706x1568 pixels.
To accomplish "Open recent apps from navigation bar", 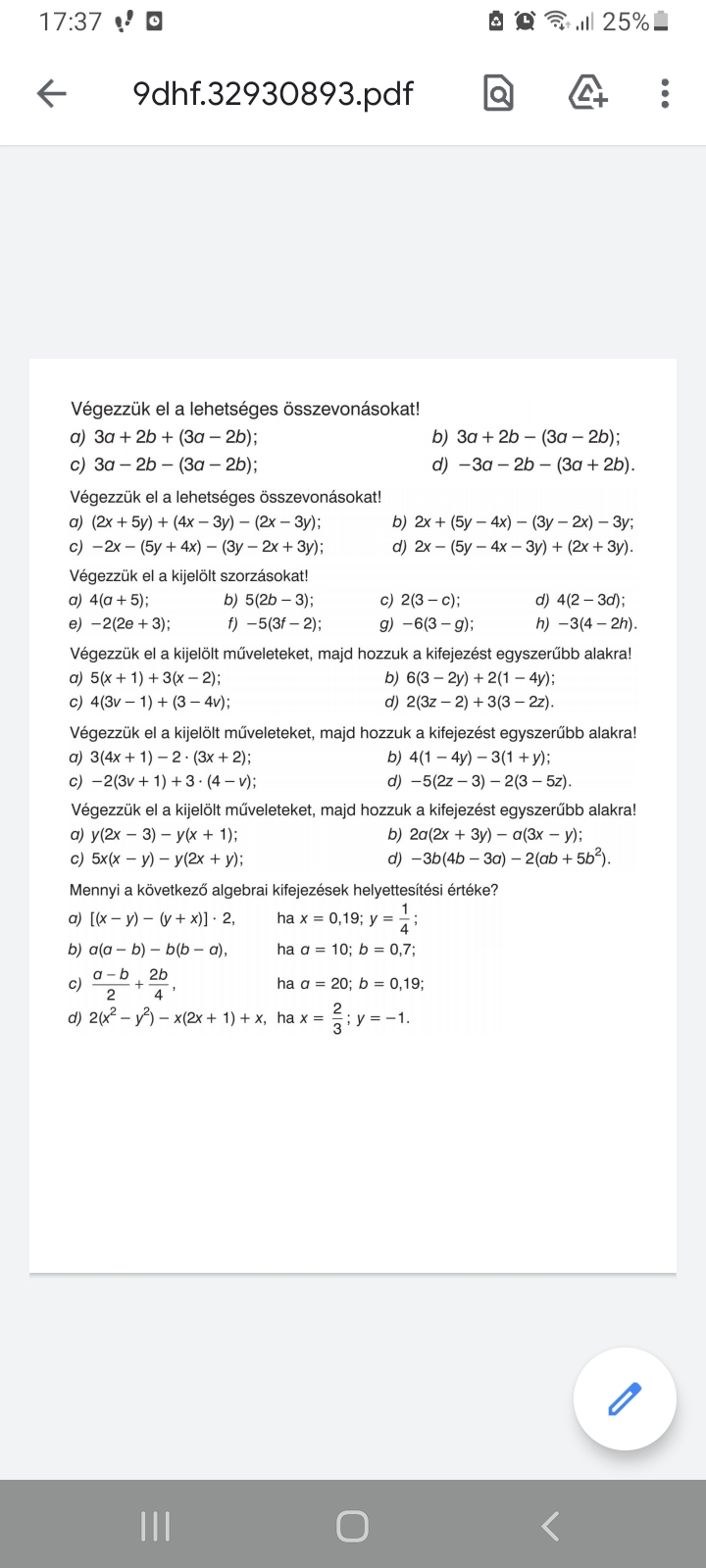I will coord(156,1526).
